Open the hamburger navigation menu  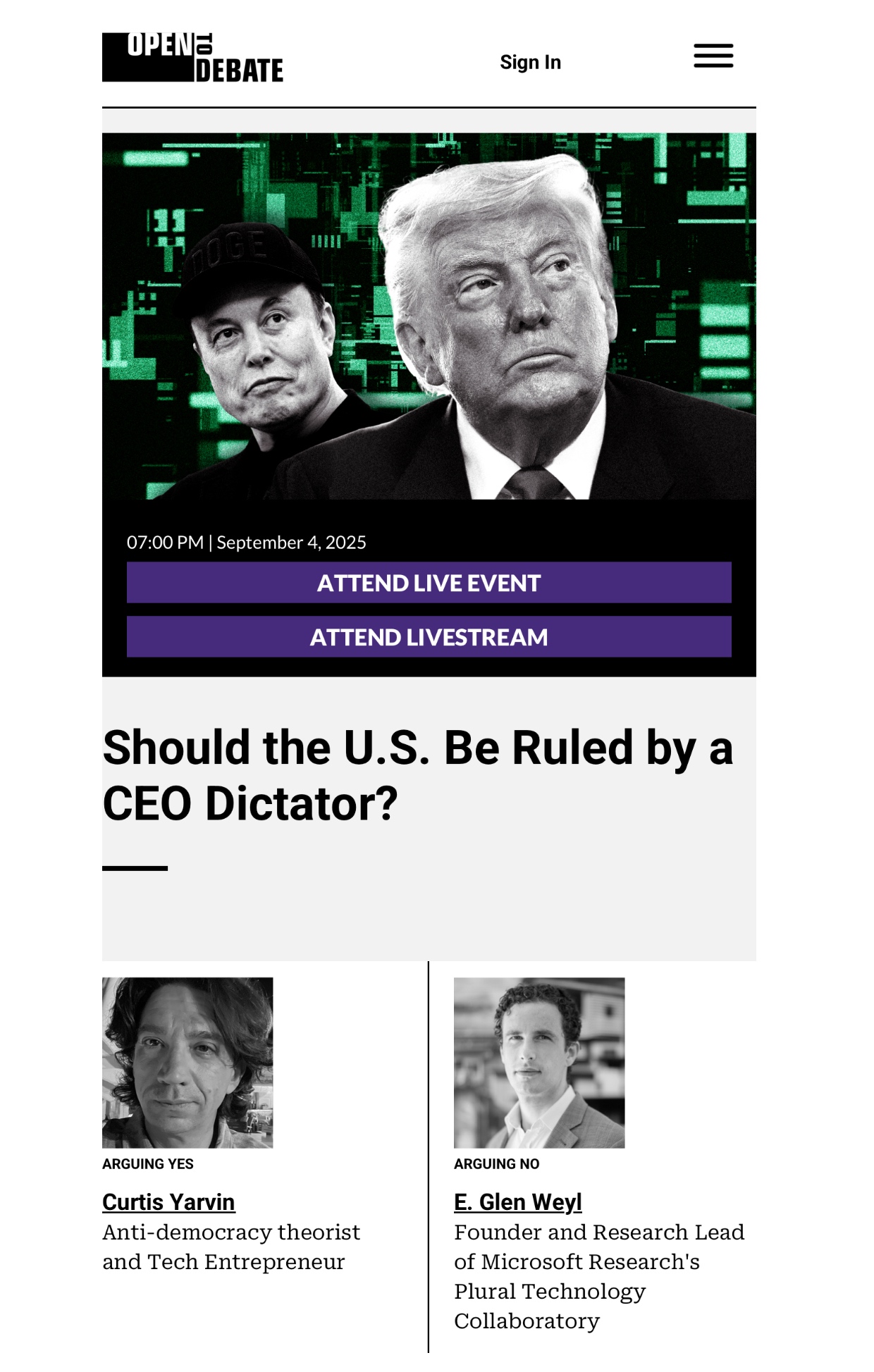tap(713, 56)
